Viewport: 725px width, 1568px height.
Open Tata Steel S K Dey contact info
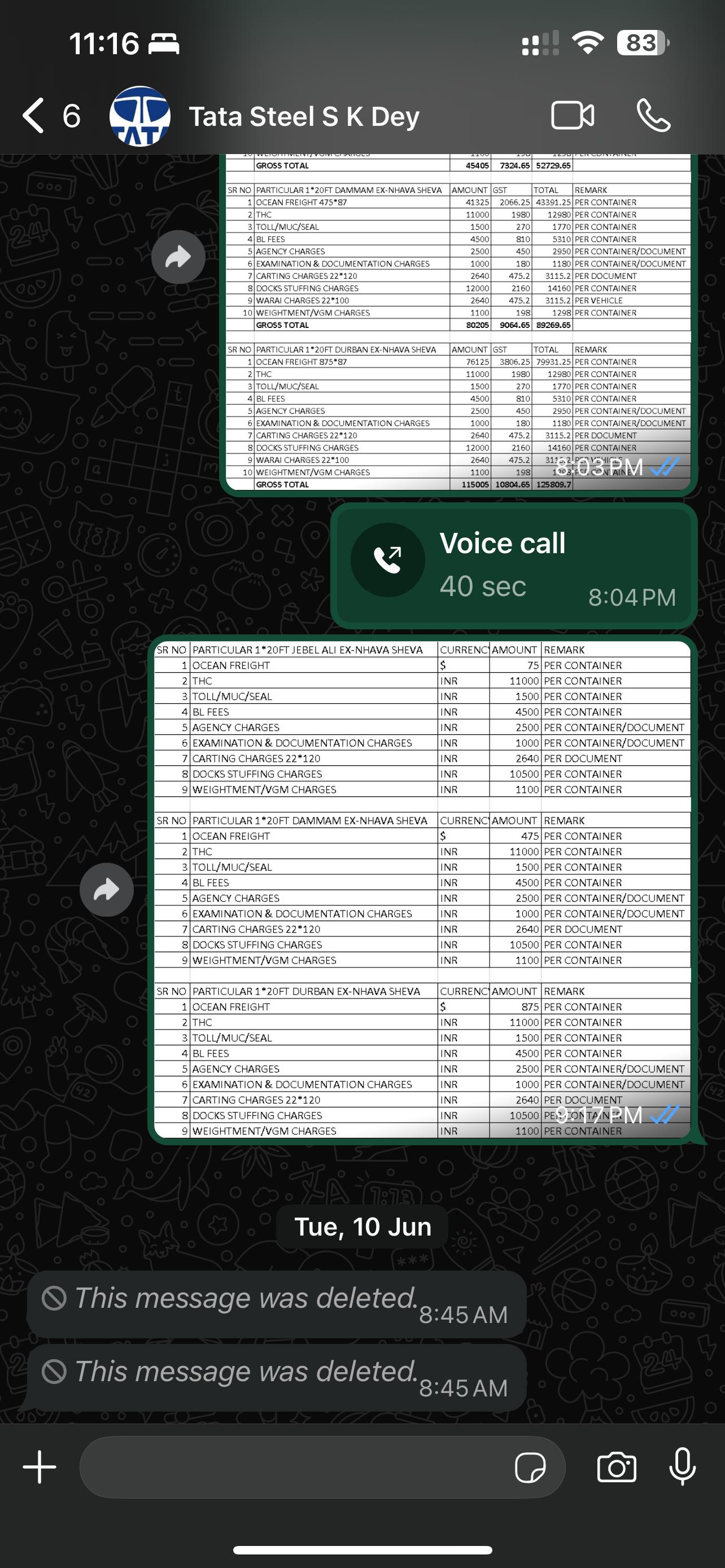[304, 116]
